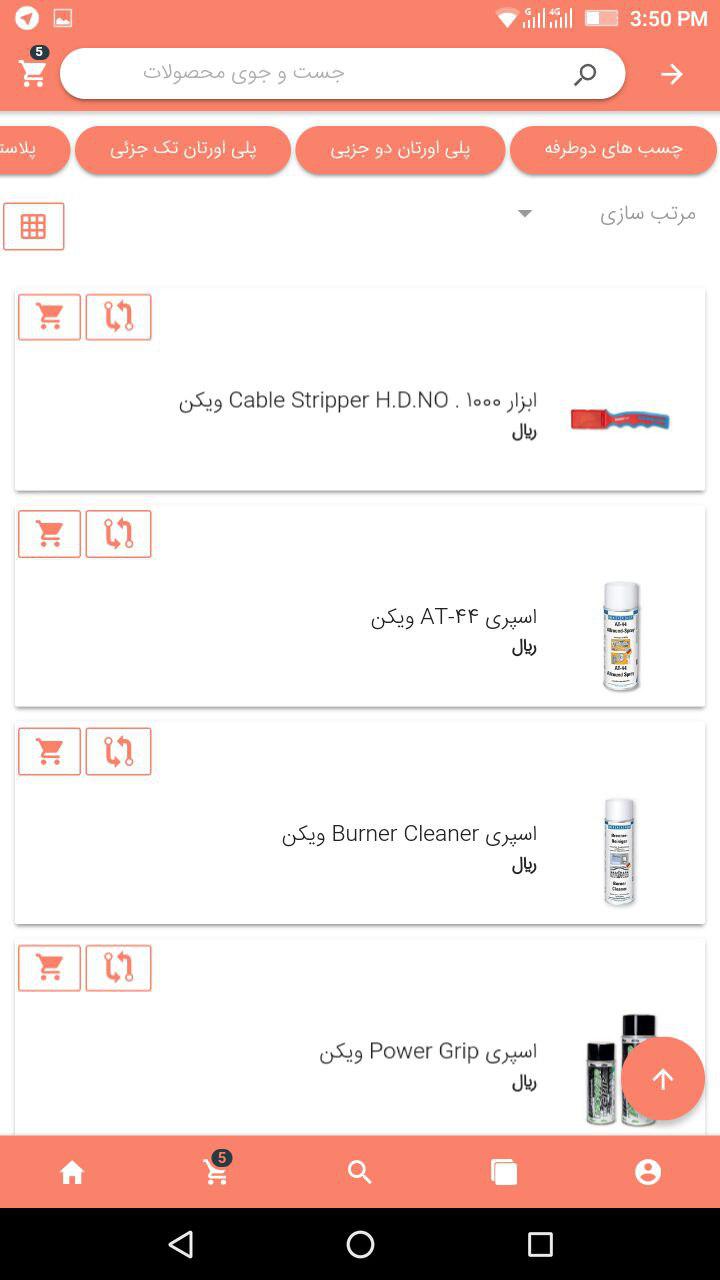Open the اسپری AT-44 ویکن product
The image size is (720, 1280).
[453, 618]
